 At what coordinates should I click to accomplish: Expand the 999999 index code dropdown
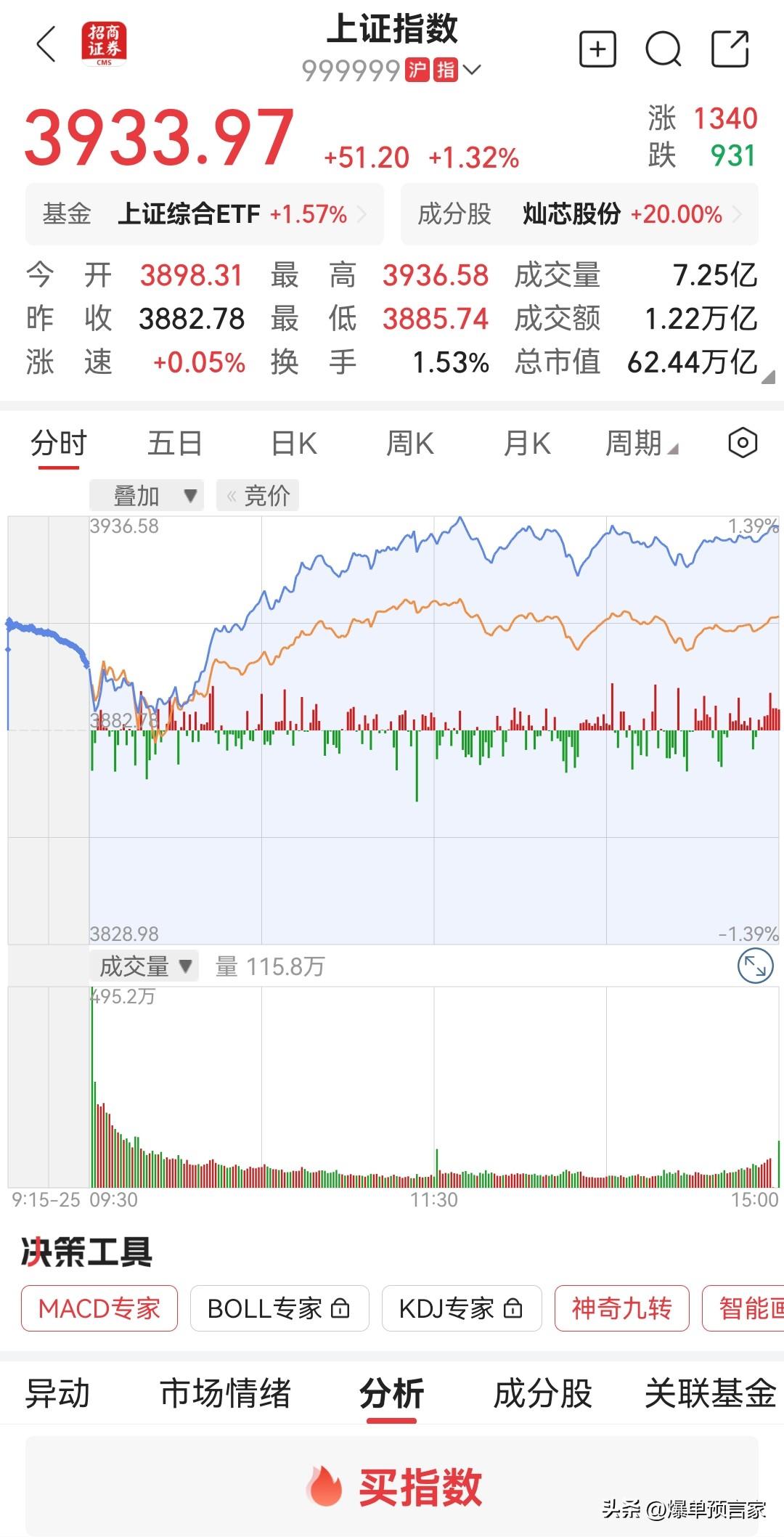472,70
